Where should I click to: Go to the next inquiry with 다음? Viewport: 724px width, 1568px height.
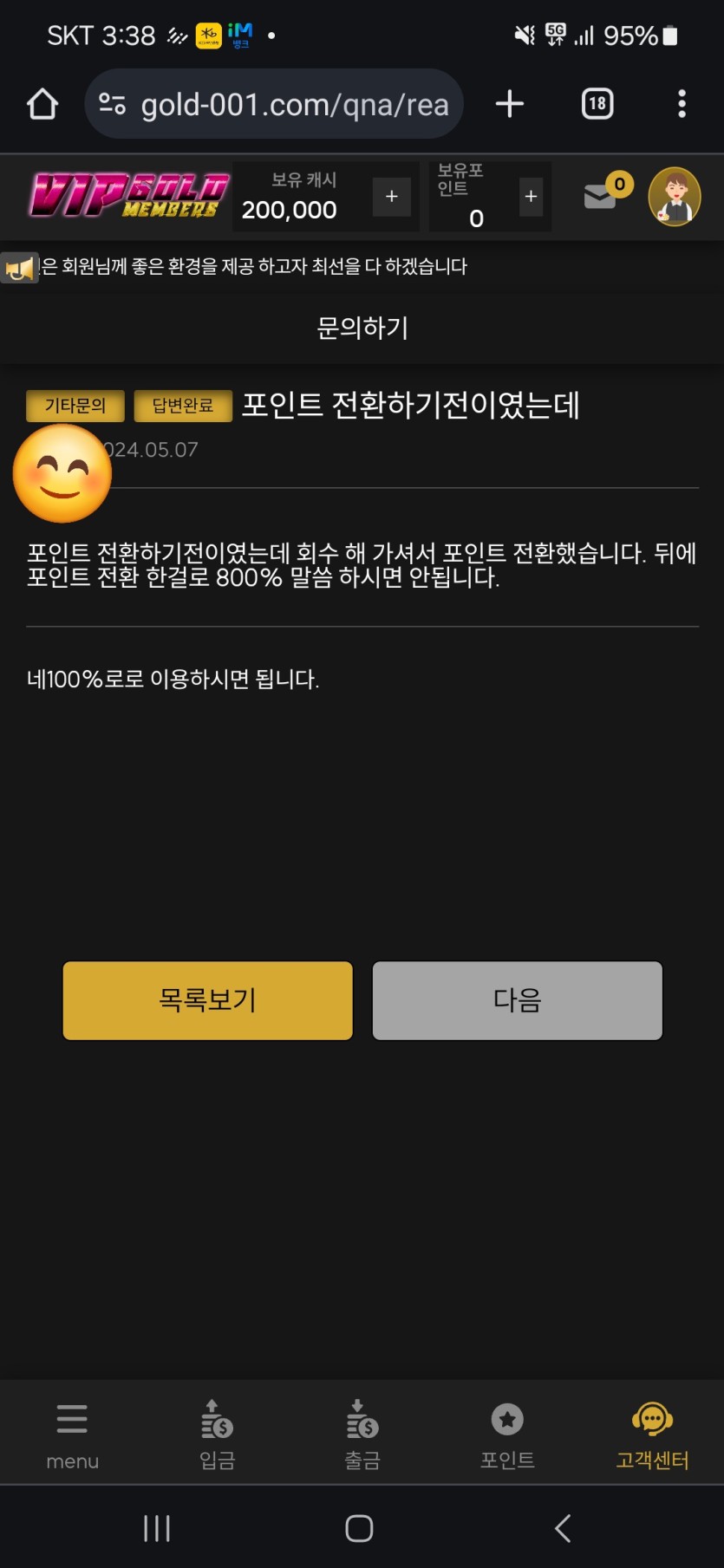click(517, 1000)
